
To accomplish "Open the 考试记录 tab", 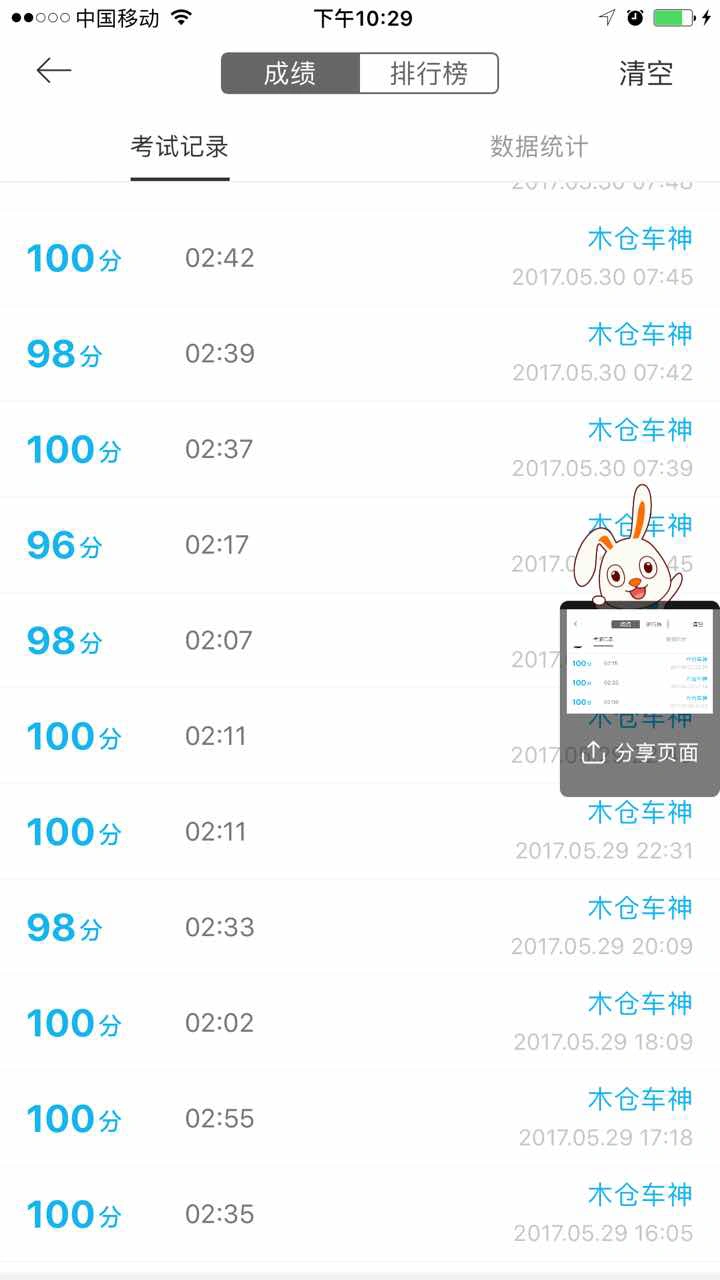I will point(180,147).
